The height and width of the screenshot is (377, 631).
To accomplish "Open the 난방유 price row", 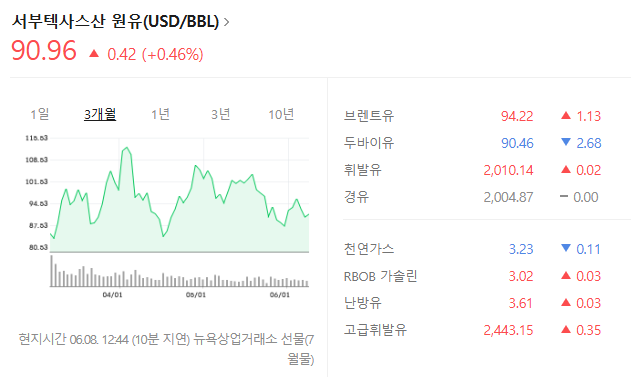I will pyautogui.click(x=472, y=303).
